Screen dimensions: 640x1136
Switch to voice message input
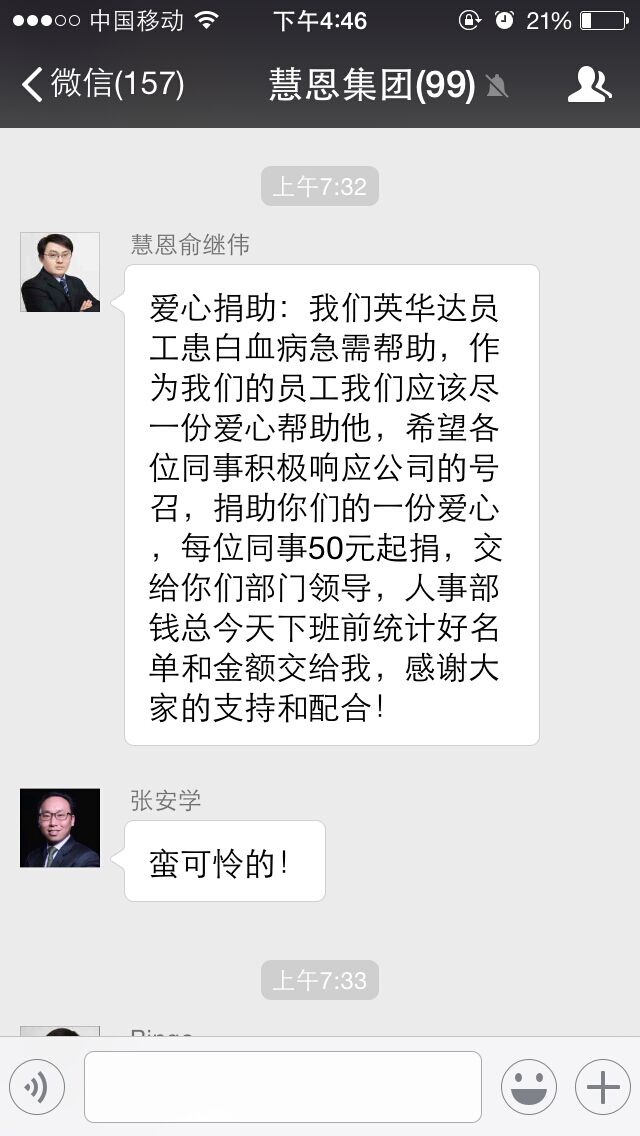[37, 1087]
